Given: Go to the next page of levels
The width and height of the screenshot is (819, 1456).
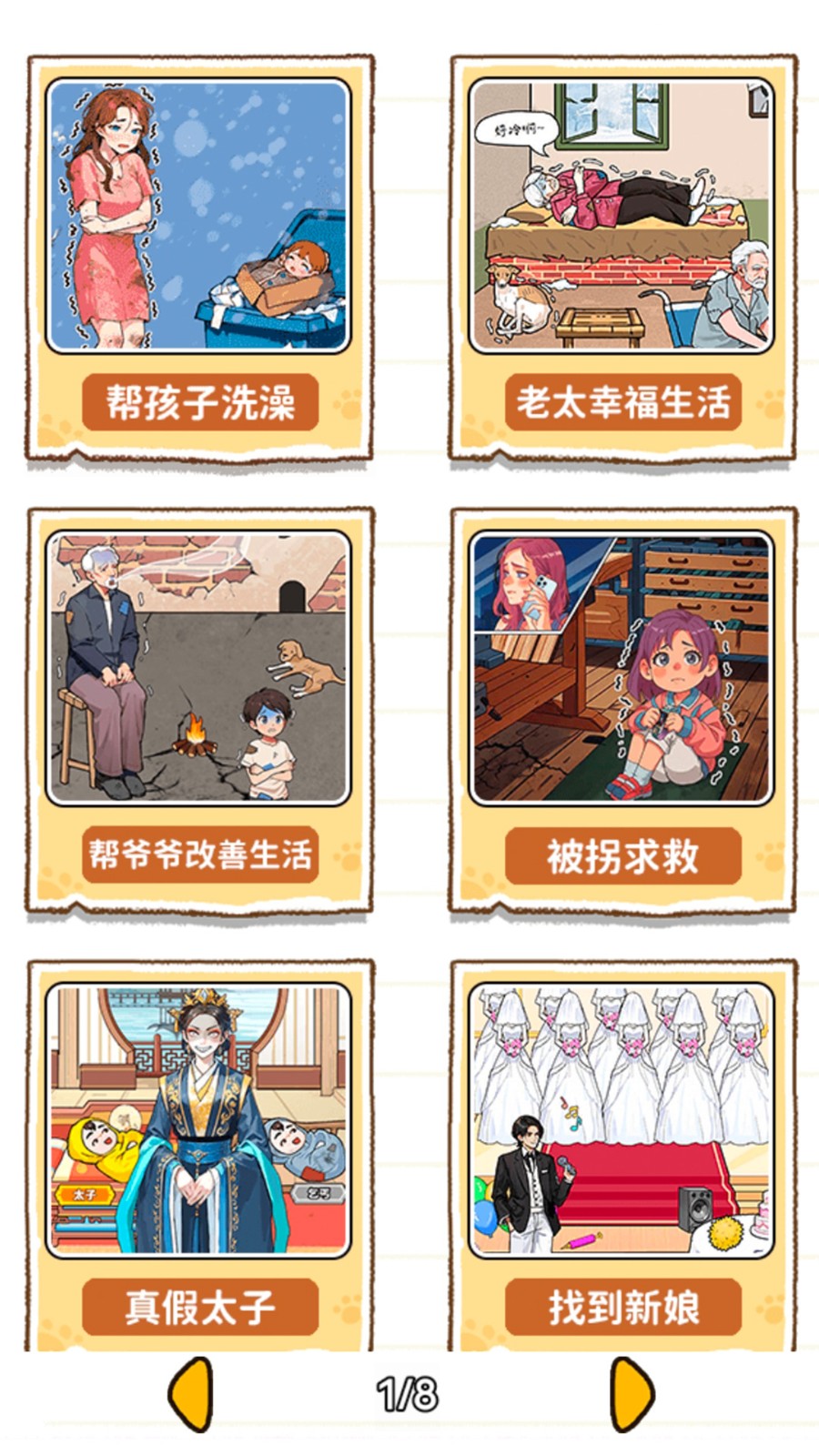Looking at the screenshot, I should point(631,1393).
